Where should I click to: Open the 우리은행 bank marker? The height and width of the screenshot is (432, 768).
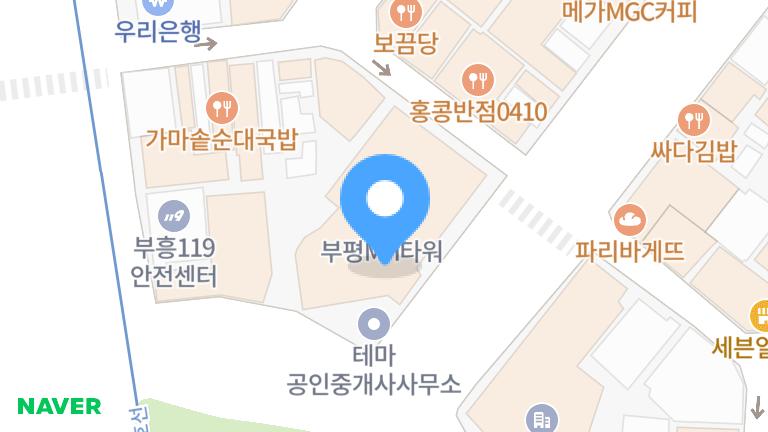click(x=161, y=5)
